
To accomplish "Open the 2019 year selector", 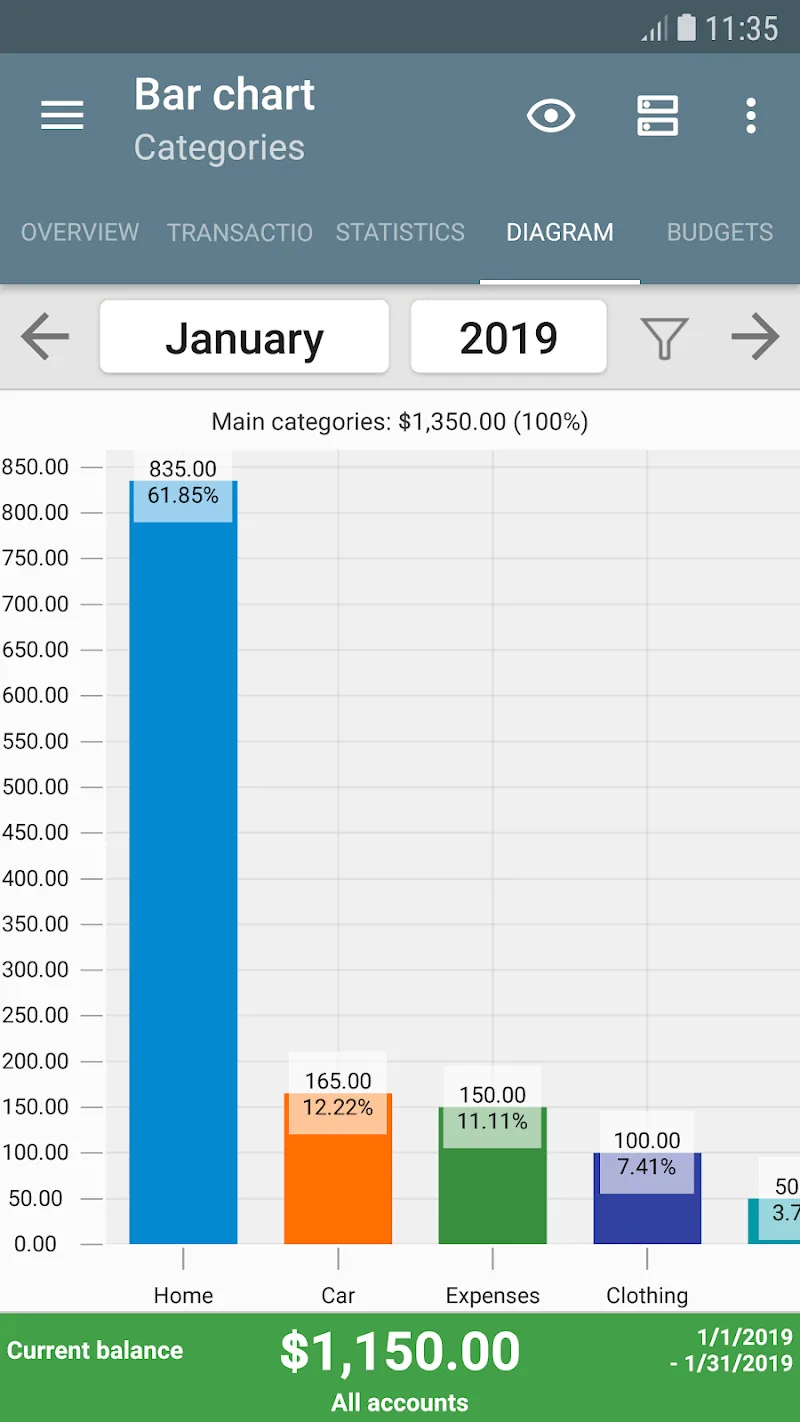I will coord(509,337).
